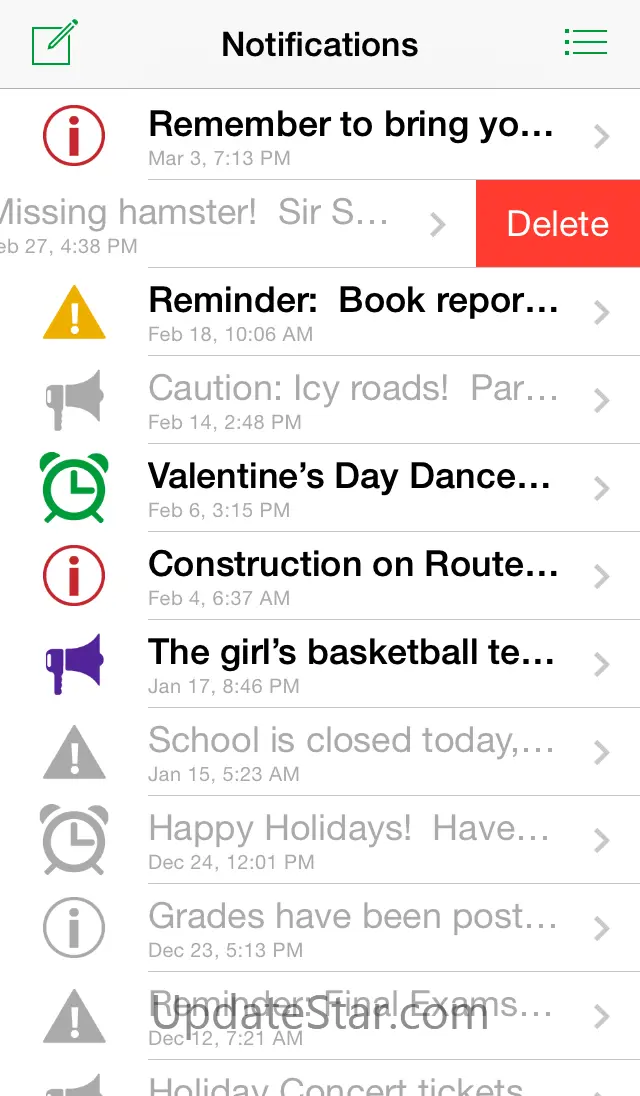
Task: Open the list menu icon
Action: click(x=585, y=42)
